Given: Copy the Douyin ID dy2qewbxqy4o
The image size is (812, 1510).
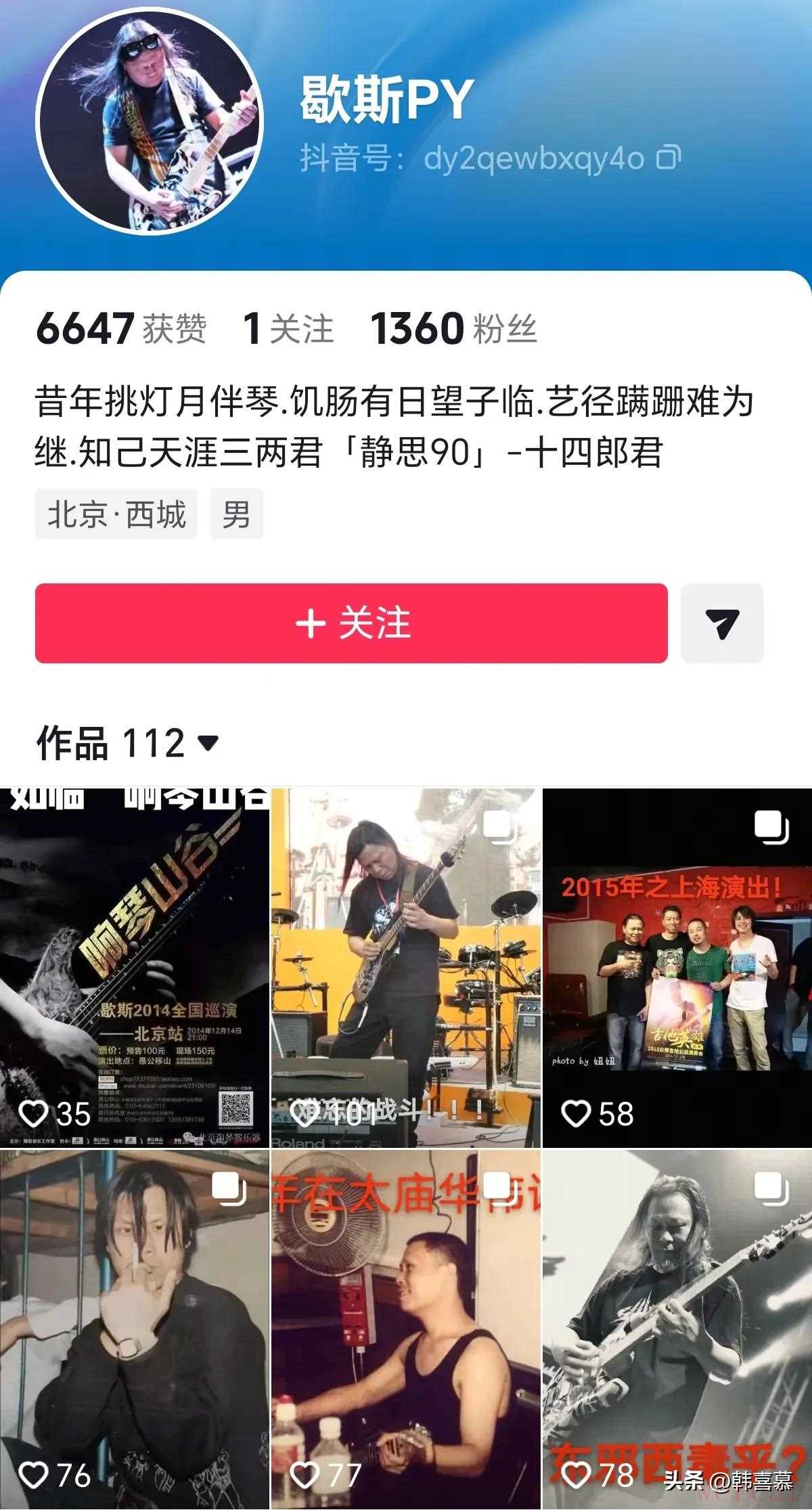Looking at the screenshot, I should tap(668, 158).
